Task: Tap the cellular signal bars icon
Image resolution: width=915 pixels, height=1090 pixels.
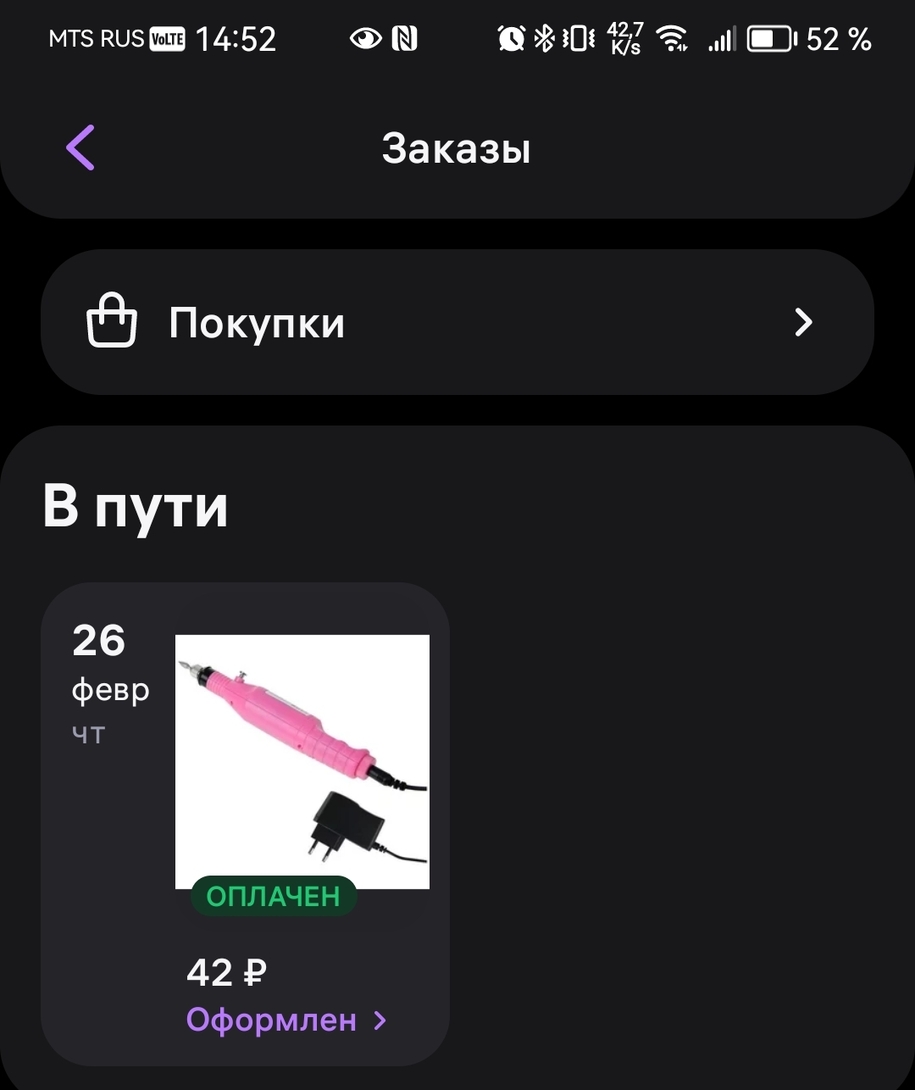Action: point(721,38)
